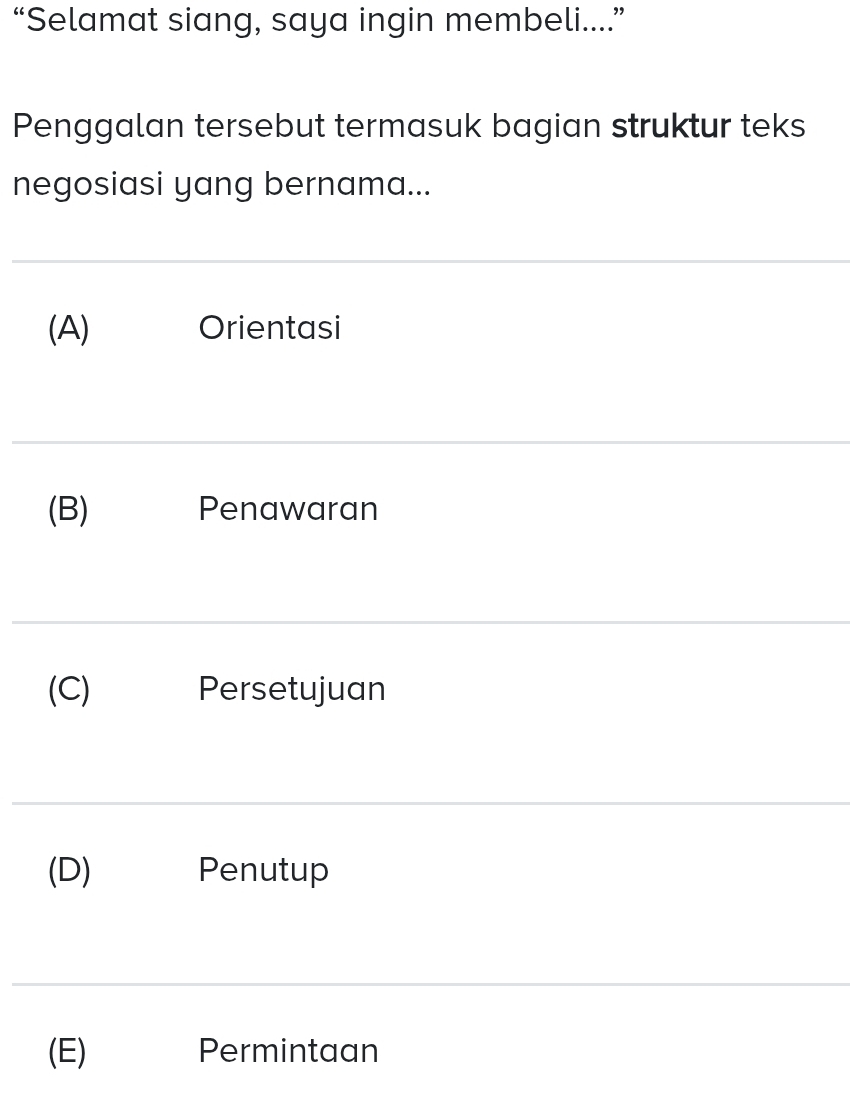The width and height of the screenshot is (850, 1093).
Task: Mark option D, Penutup, as the answer
Action: [263, 870]
